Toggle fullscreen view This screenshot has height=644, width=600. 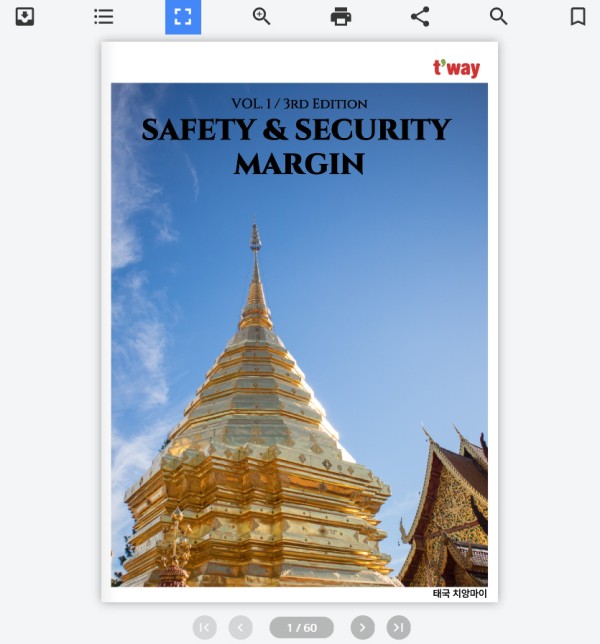[182, 16]
